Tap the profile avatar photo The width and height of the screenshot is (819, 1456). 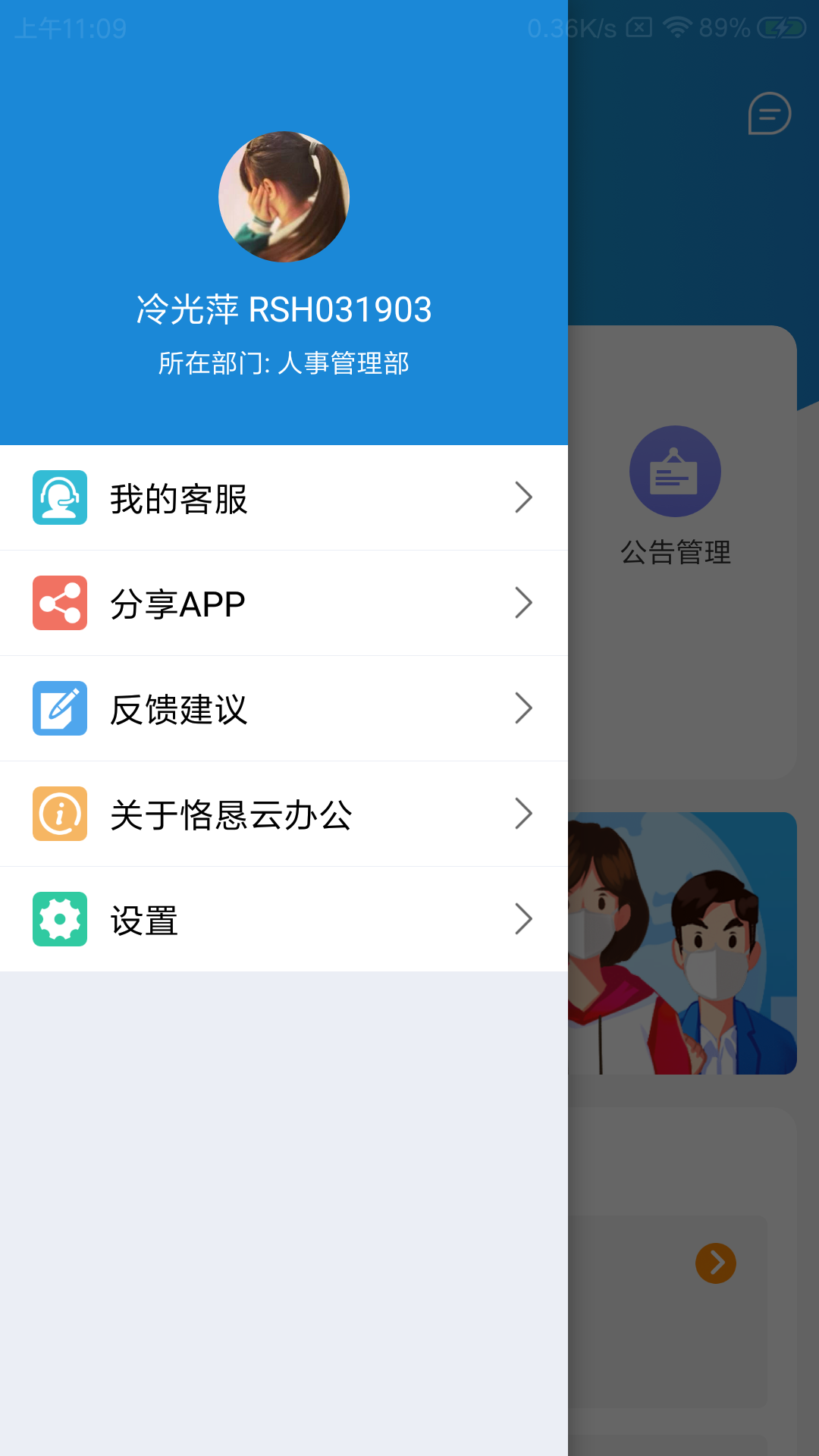(284, 197)
